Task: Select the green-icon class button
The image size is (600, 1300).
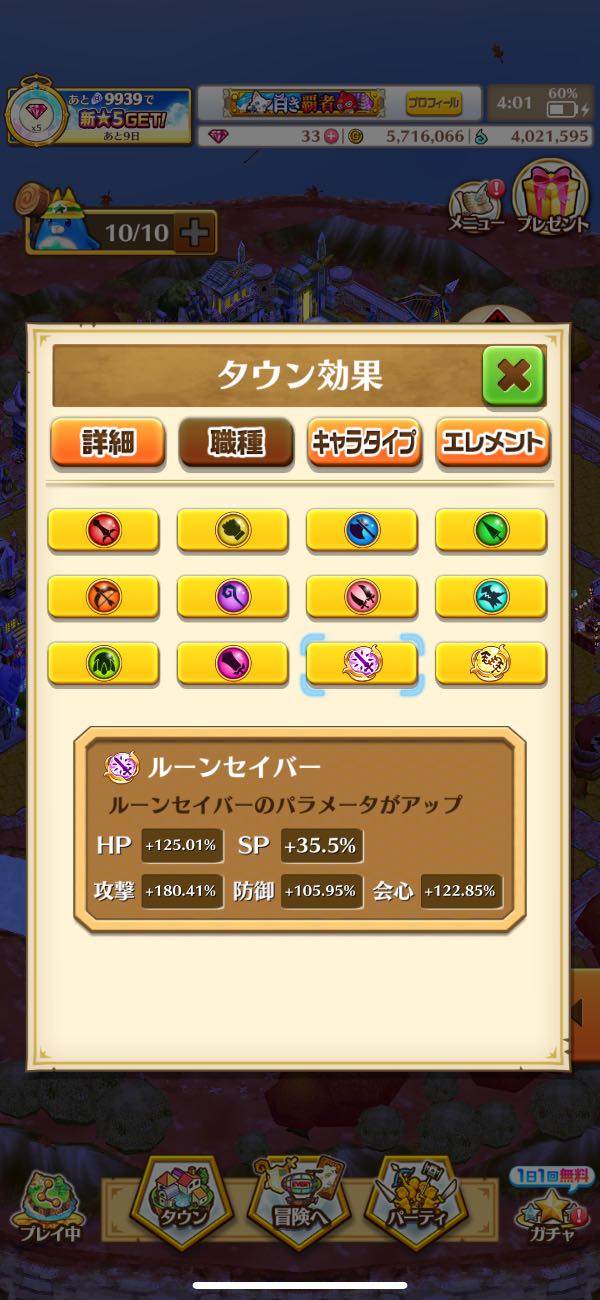Action: click(103, 663)
